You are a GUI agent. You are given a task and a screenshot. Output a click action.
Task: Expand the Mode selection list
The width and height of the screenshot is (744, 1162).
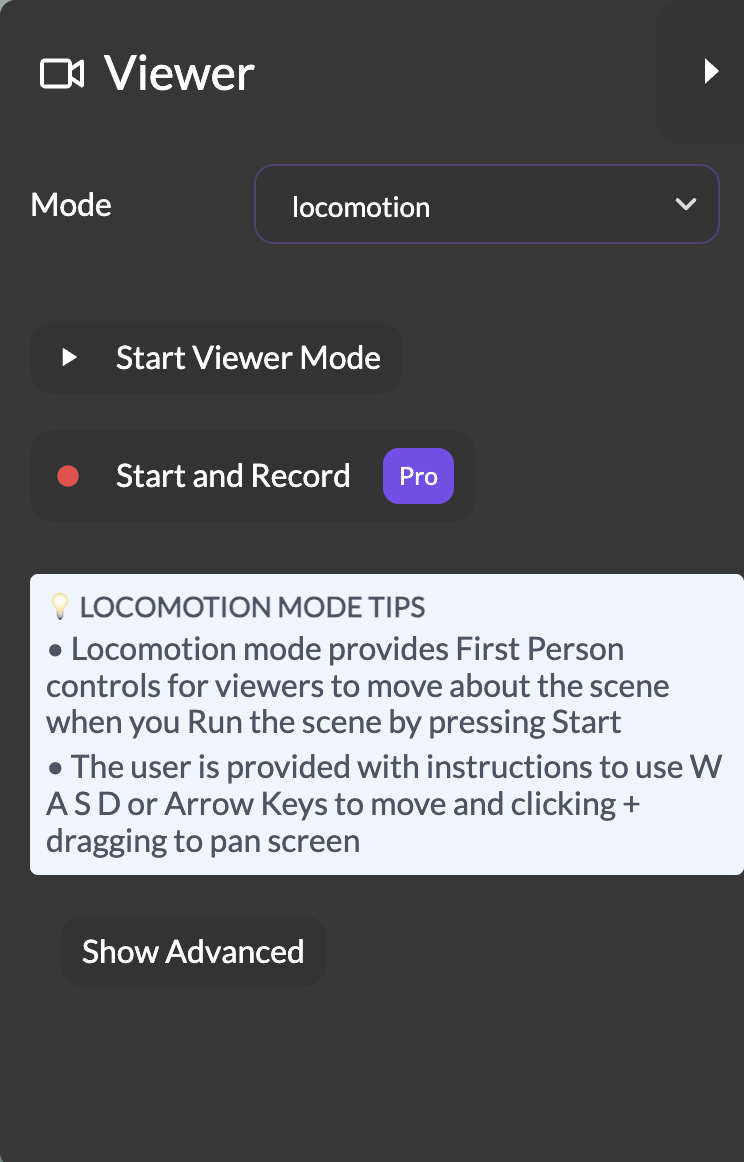tap(487, 204)
